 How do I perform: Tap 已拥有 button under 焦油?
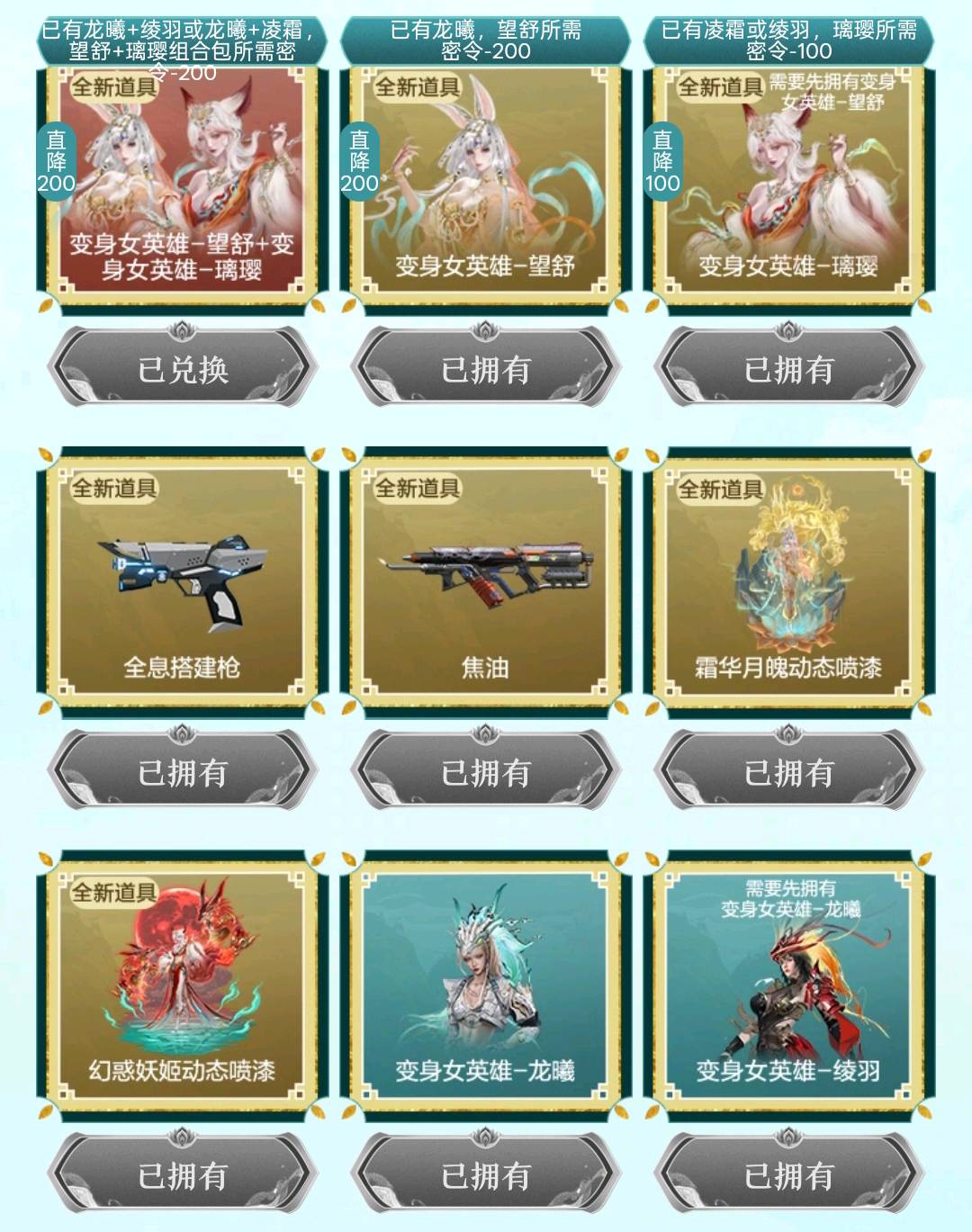(486, 772)
